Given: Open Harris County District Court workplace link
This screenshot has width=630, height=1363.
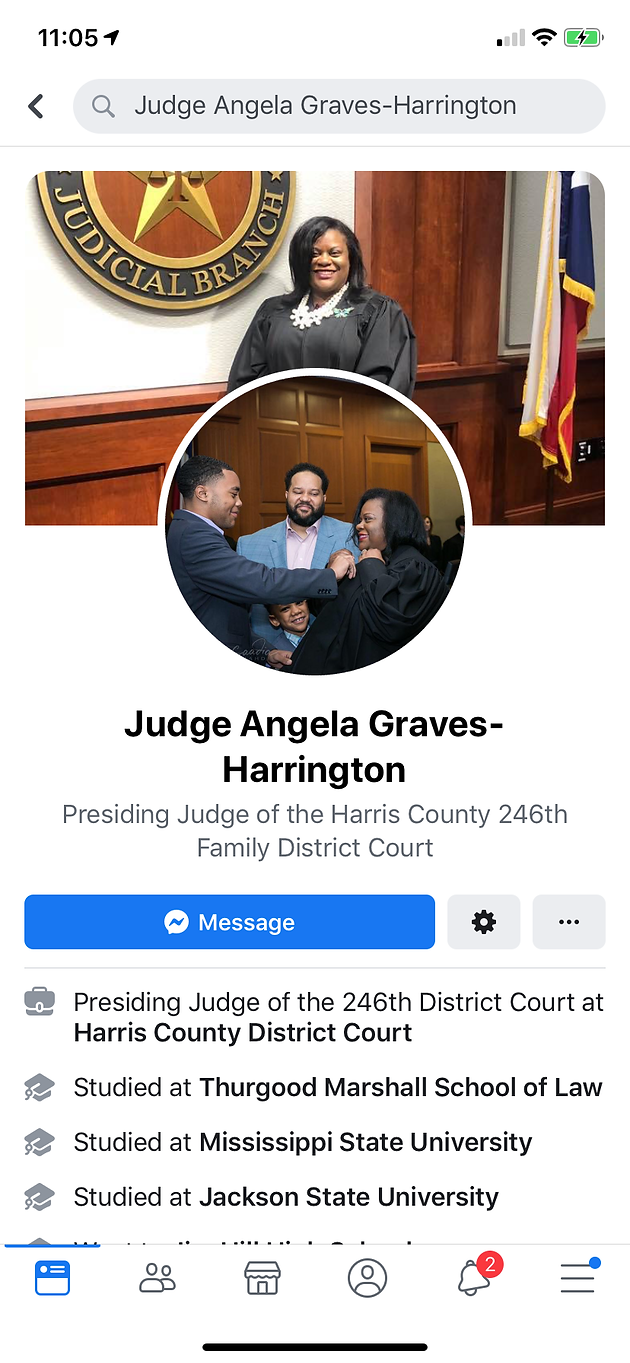Looking at the screenshot, I should (x=243, y=1033).
